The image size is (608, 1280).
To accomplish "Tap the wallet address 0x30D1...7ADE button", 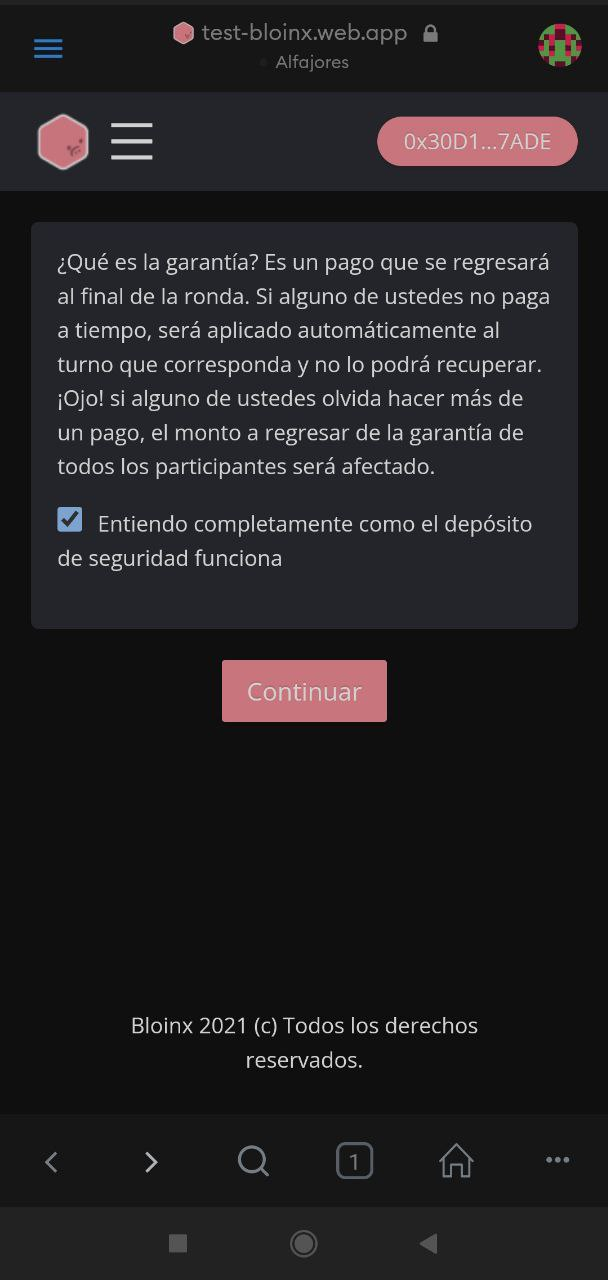I will click(477, 142).
